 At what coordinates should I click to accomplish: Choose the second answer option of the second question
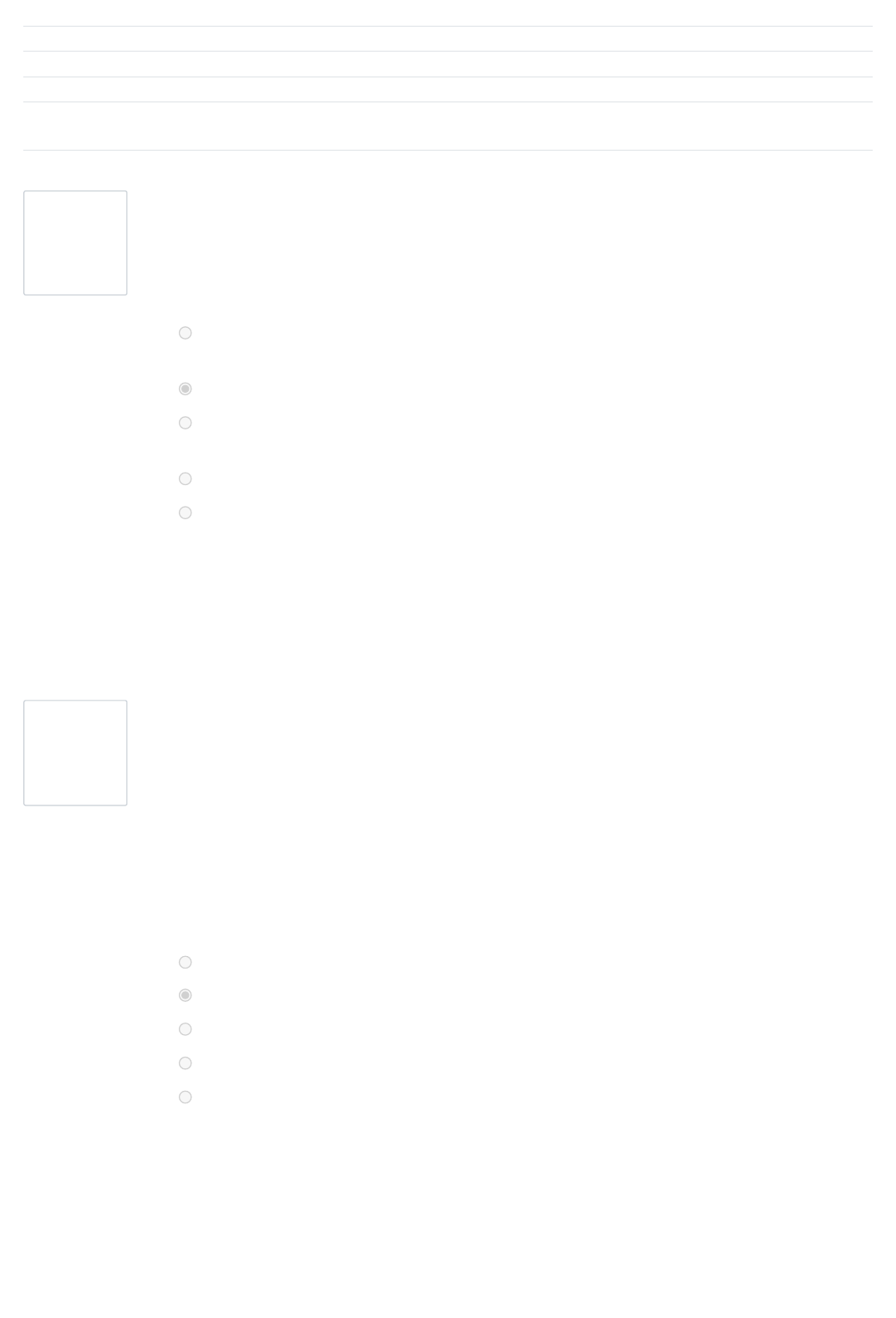tap(186, 995)
